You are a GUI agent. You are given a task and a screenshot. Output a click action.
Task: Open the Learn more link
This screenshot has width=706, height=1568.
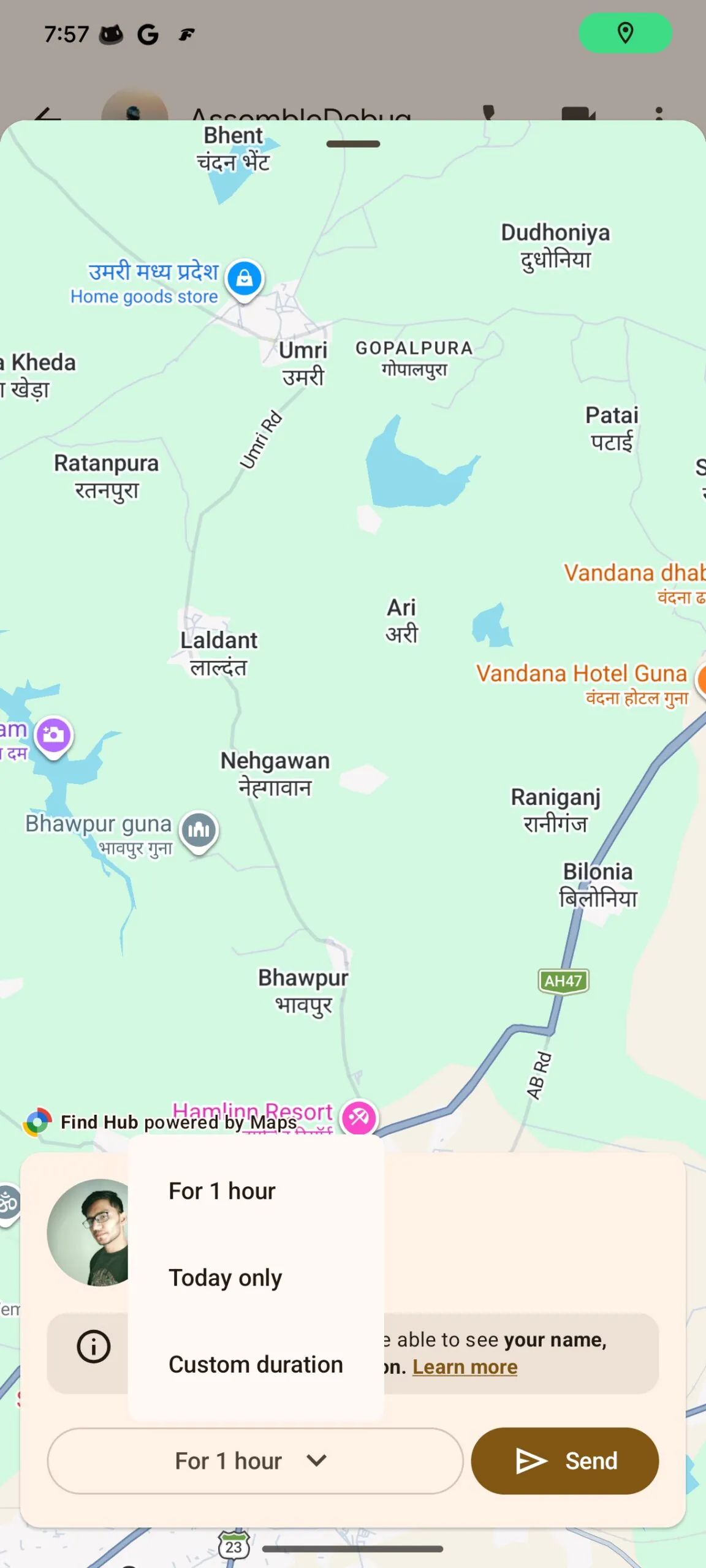click(465, 1367)
